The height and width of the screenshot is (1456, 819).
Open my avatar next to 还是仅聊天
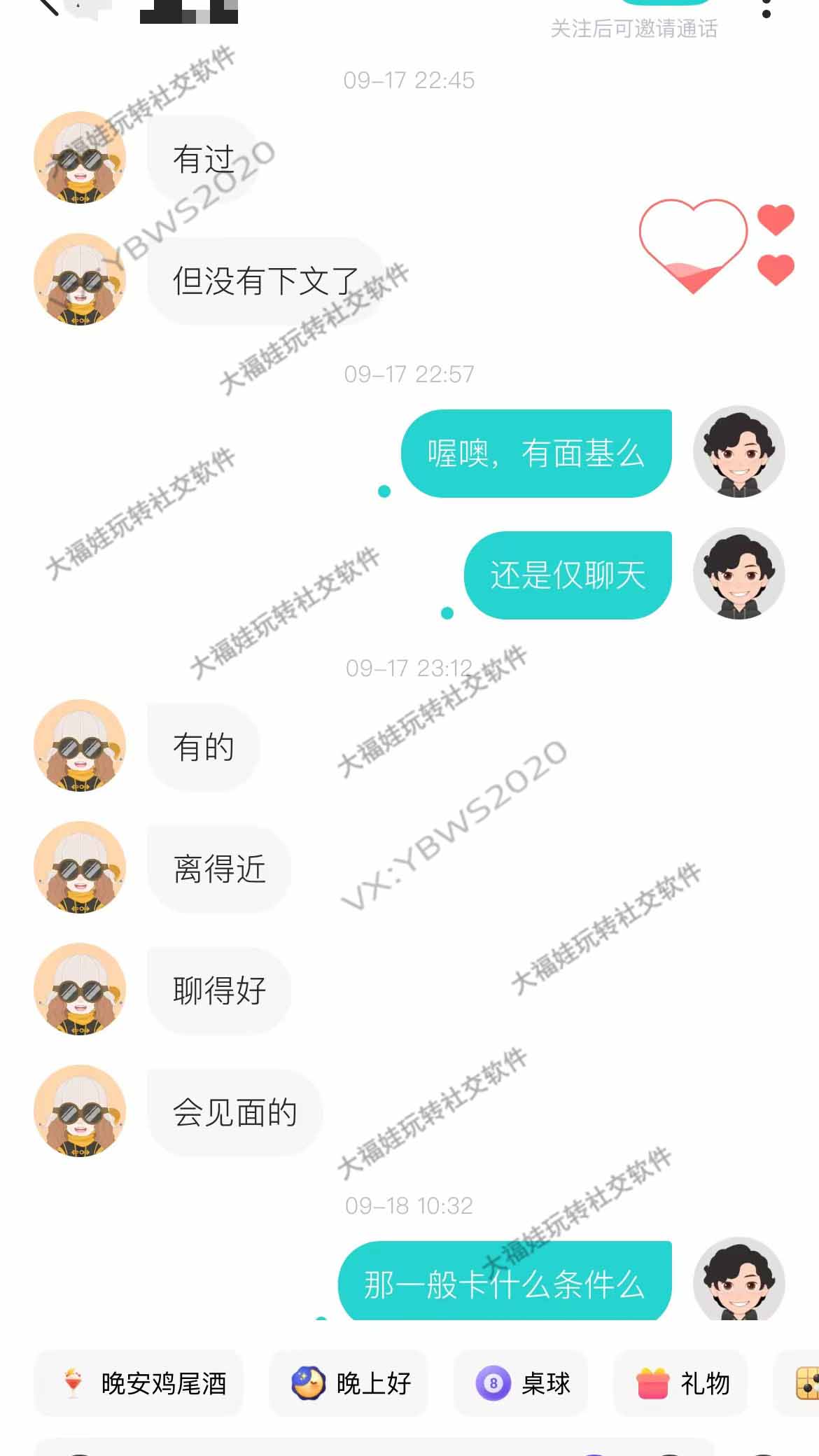point(738,573)
